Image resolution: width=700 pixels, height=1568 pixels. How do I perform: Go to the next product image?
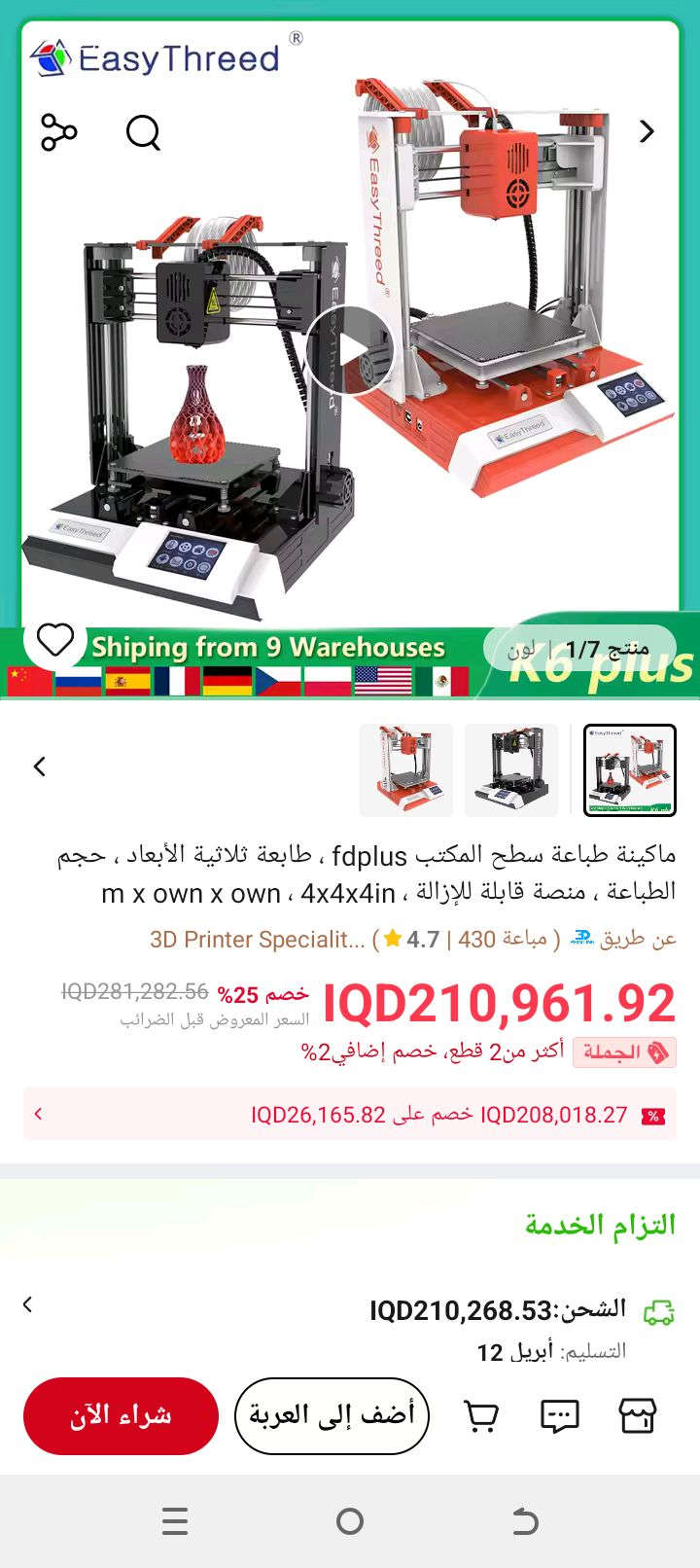pos(647,131)
